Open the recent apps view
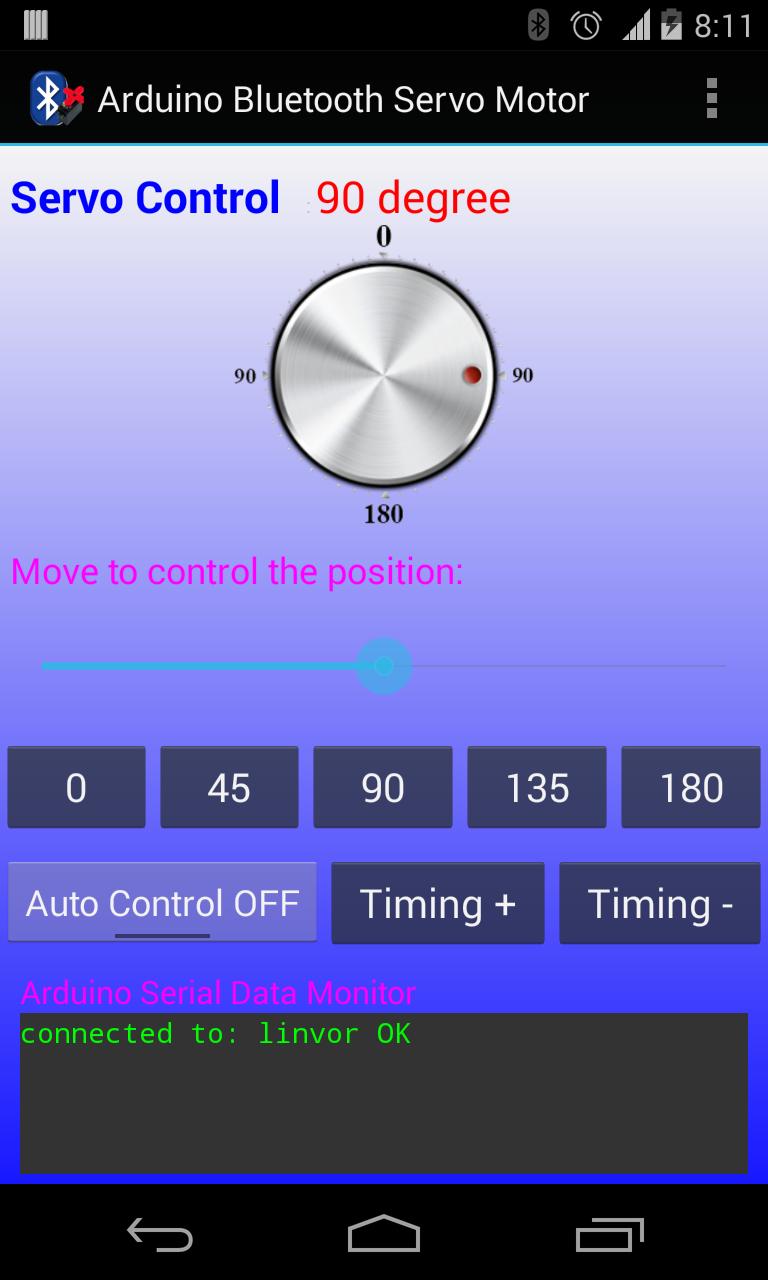The width and height of the screenshot is (768, 1280). 610,1235
